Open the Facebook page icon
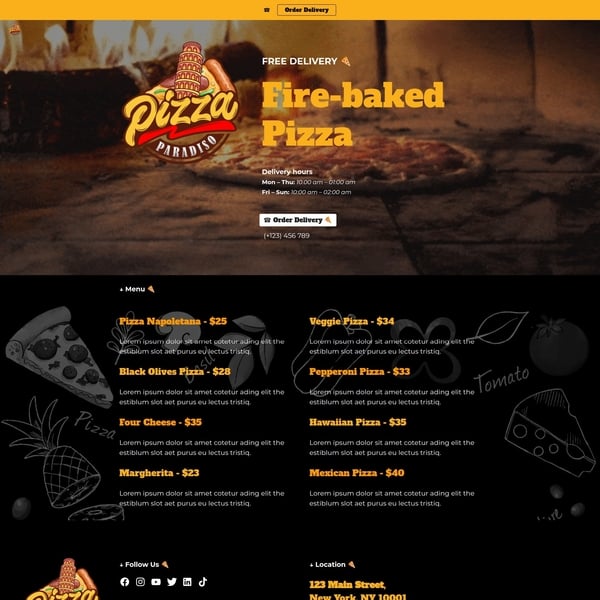The width and height of the screenshot is (600, 600). pyautogui.click(x=125, y=581)
